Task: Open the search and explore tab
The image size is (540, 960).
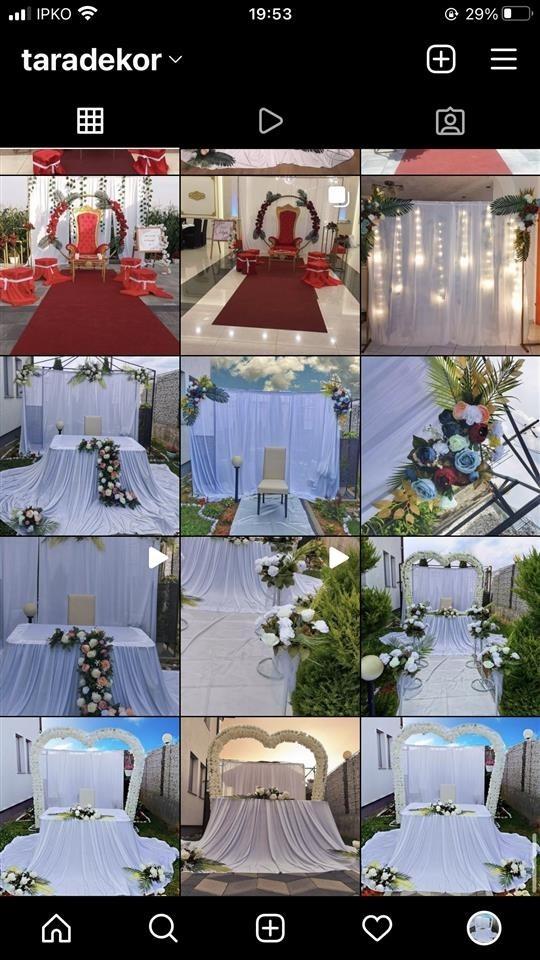Action: click(x=163, y=929)
